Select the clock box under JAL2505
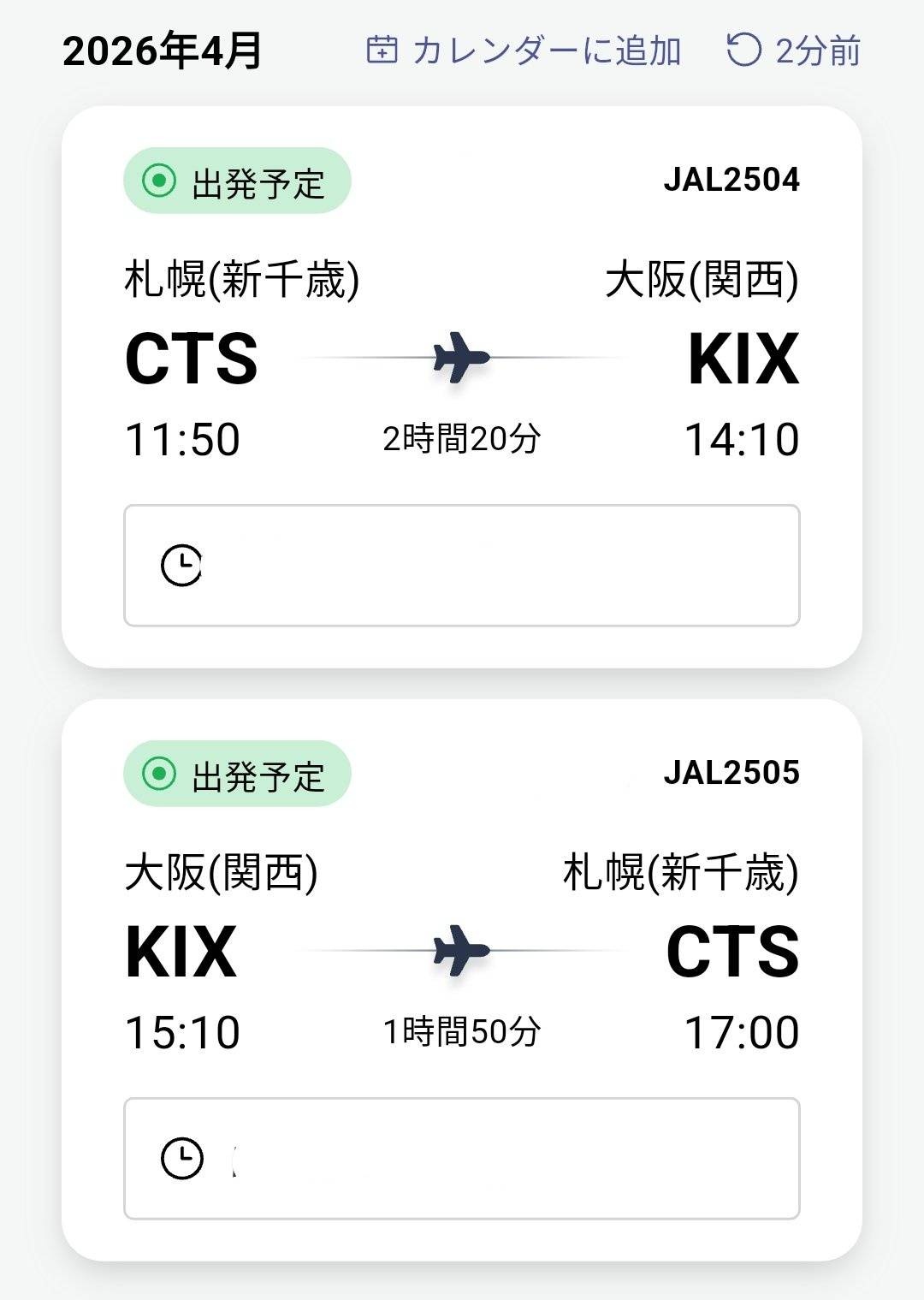 (x=462, y=1159)
